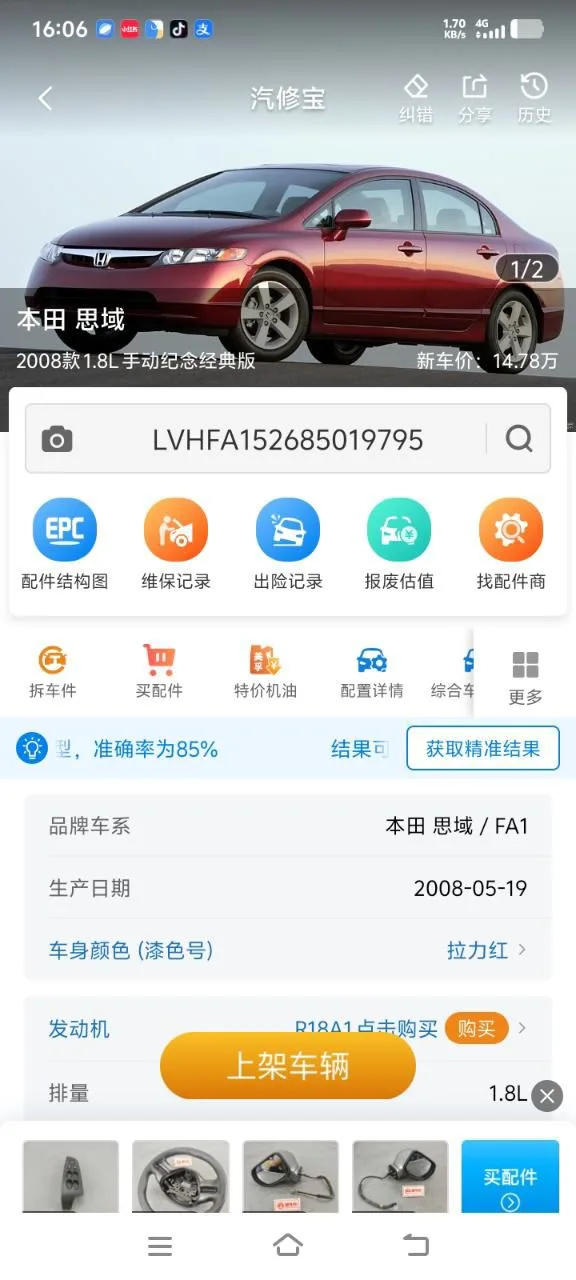Open the EPC 配件结构图

pos(65,544)
